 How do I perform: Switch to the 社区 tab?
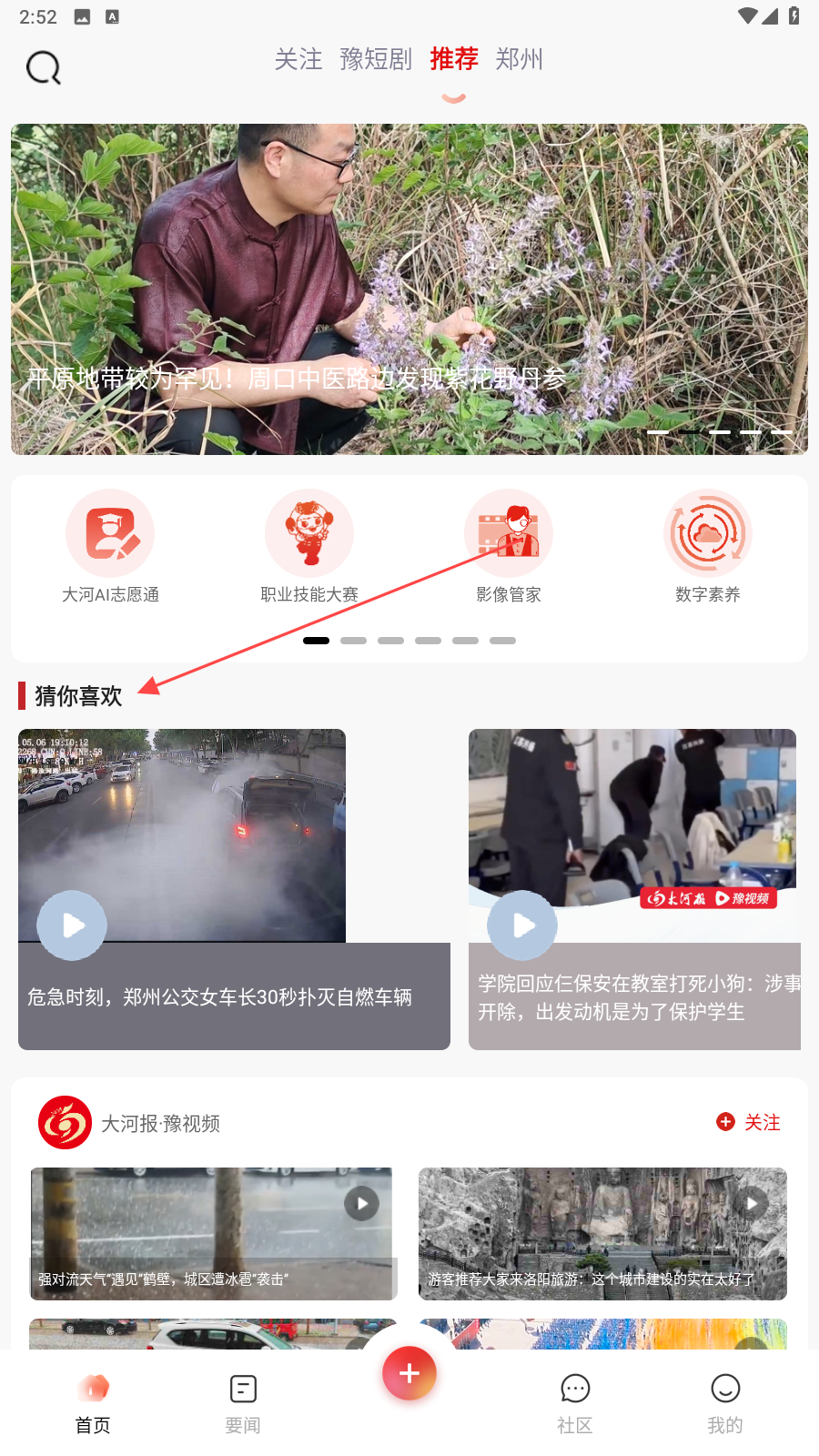(x=575, y=1404)
